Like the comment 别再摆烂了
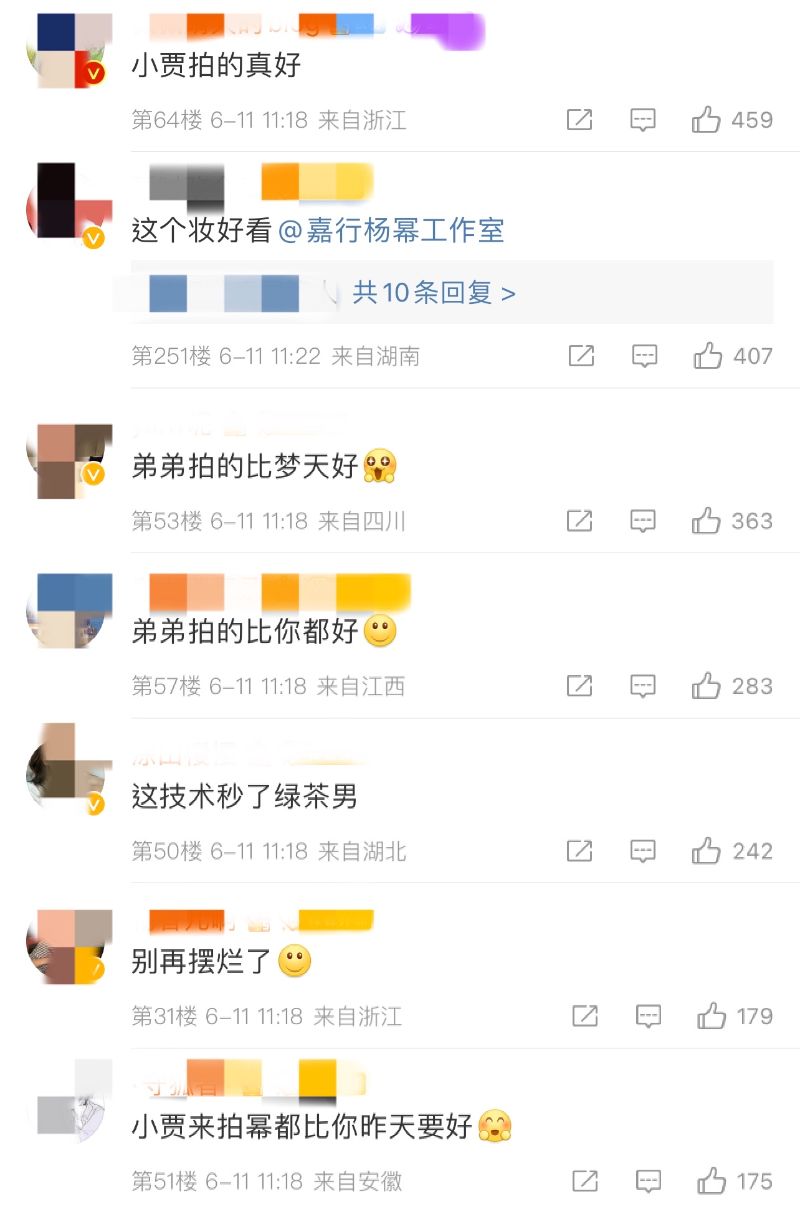 (x=712, y=1017)
